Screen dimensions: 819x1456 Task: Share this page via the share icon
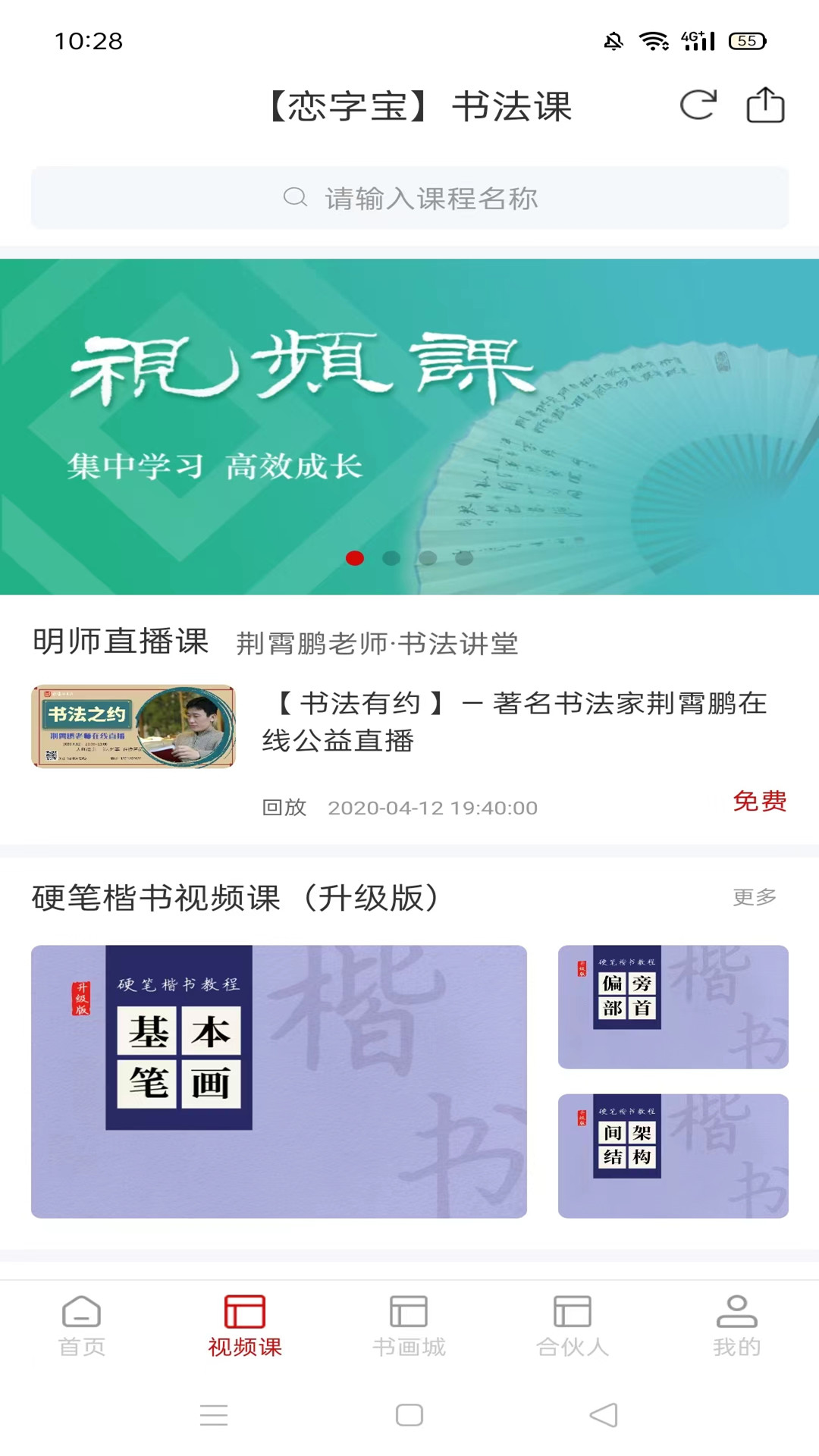point(765,105)
